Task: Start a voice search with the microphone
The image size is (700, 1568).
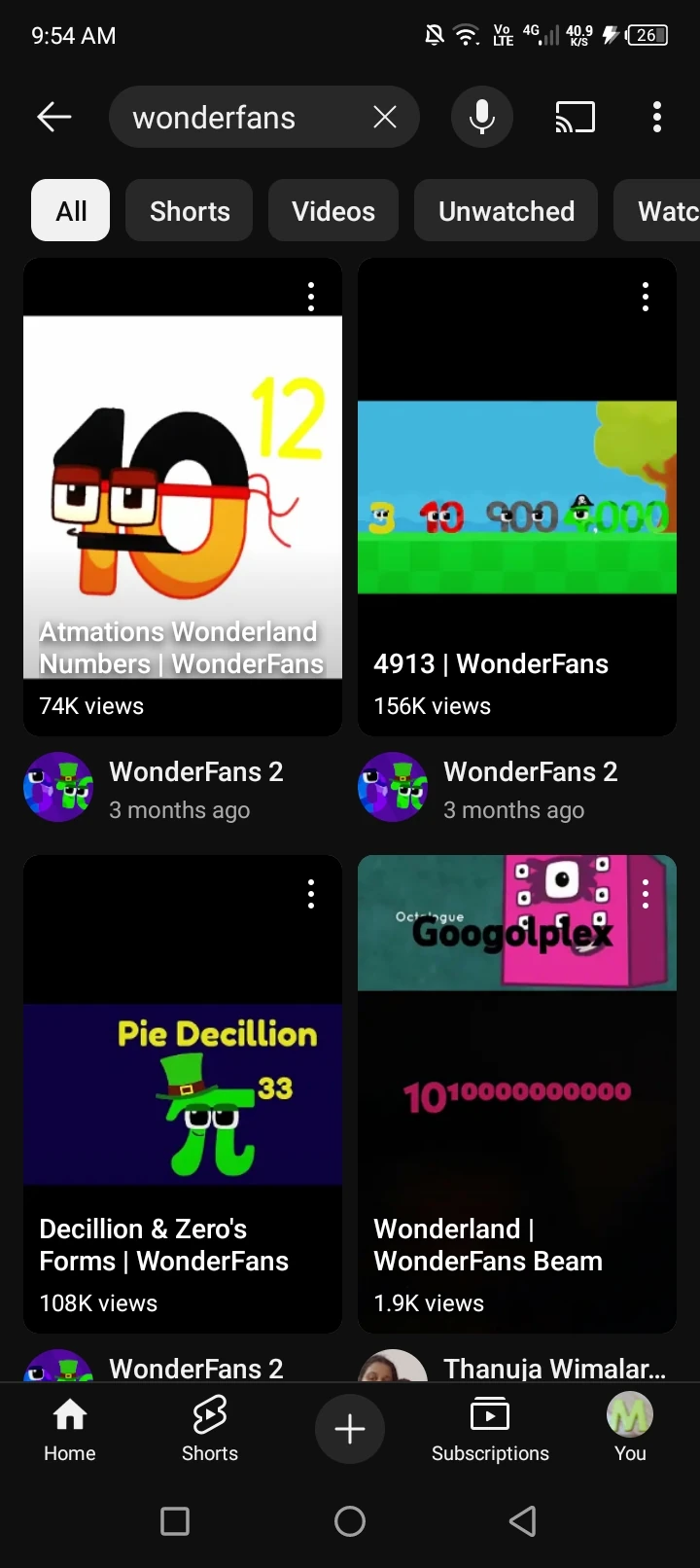Action: pos(481,117)
